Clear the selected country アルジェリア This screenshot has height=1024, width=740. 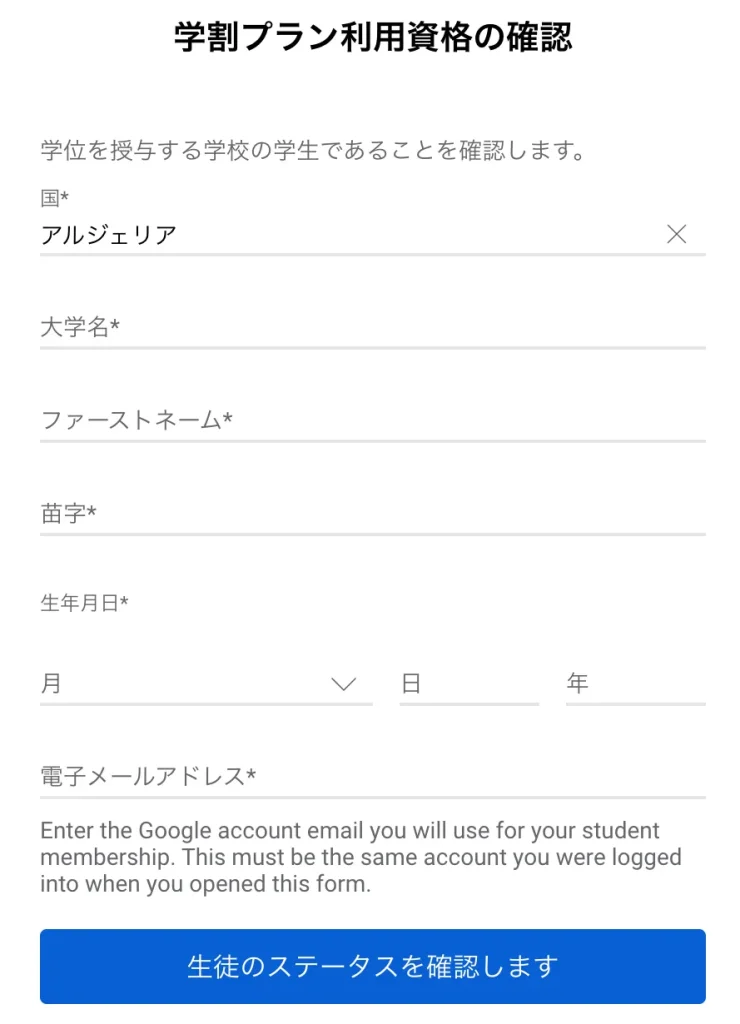[677, 235]
